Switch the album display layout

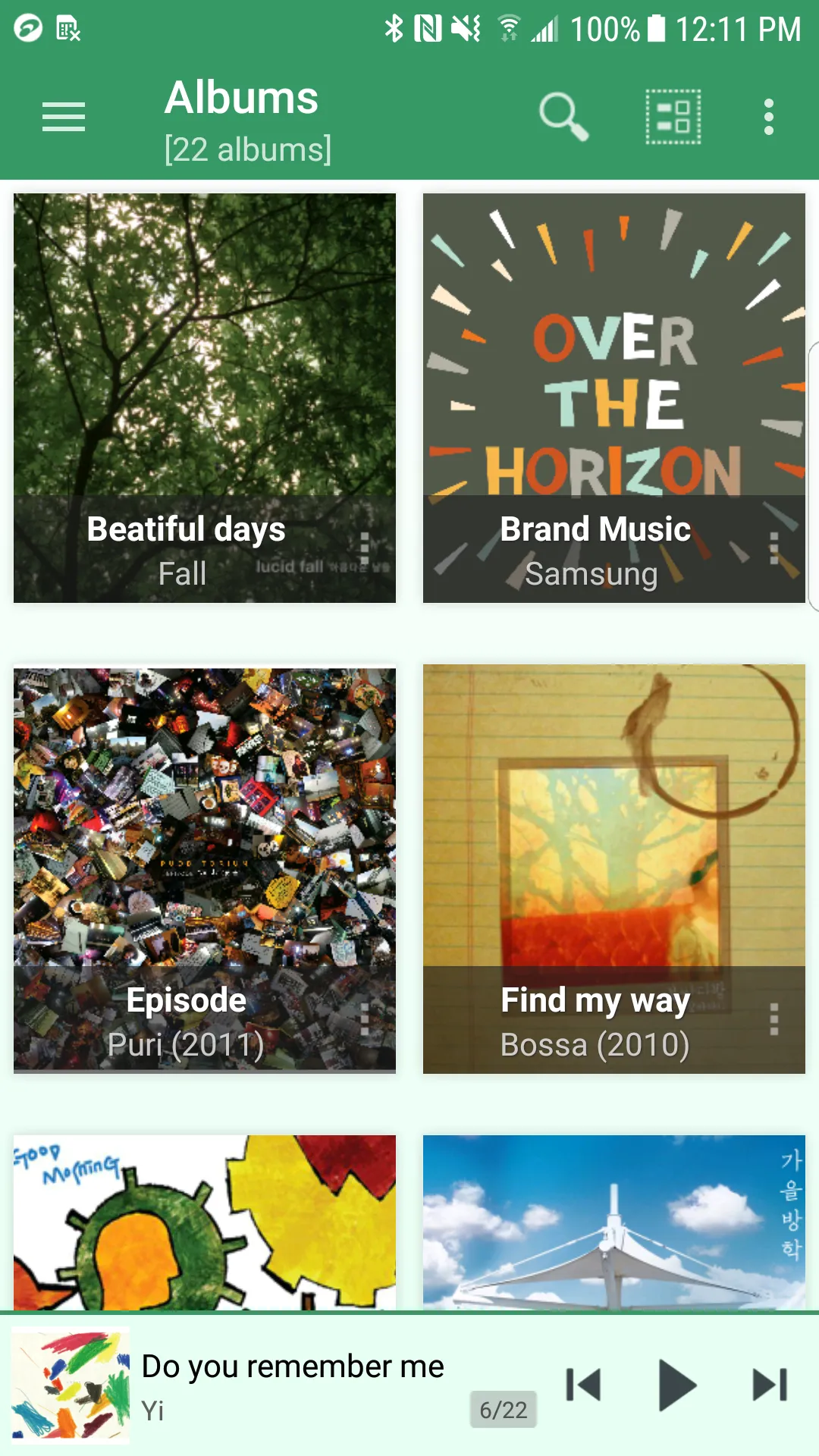[x=672, y=117]
